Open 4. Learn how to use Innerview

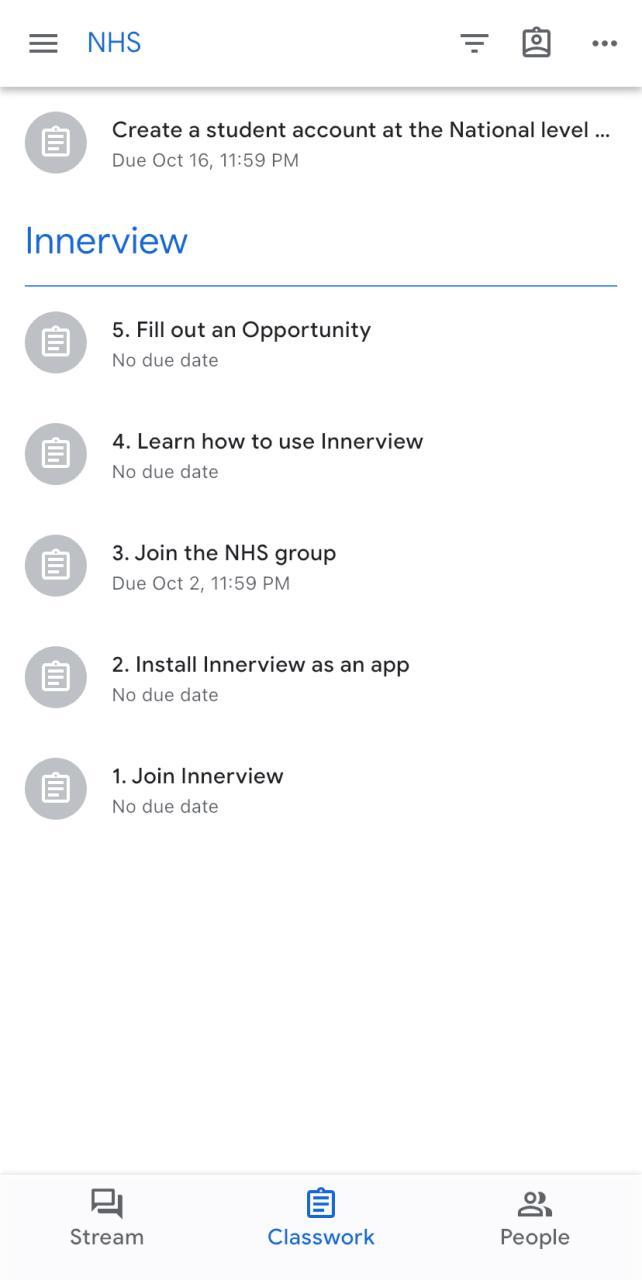pos(267,454)
